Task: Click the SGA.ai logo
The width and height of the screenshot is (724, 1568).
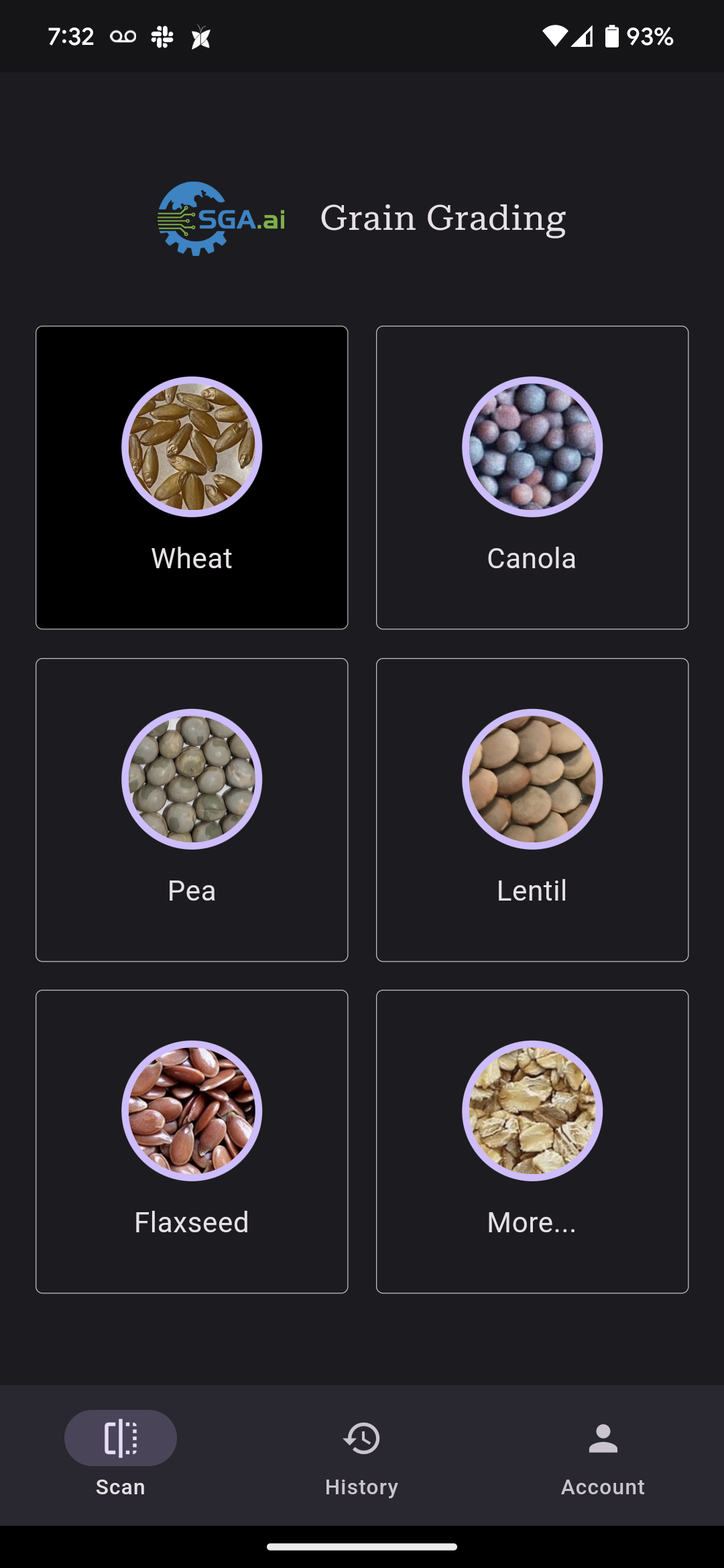Action: [x=222, y=217]
